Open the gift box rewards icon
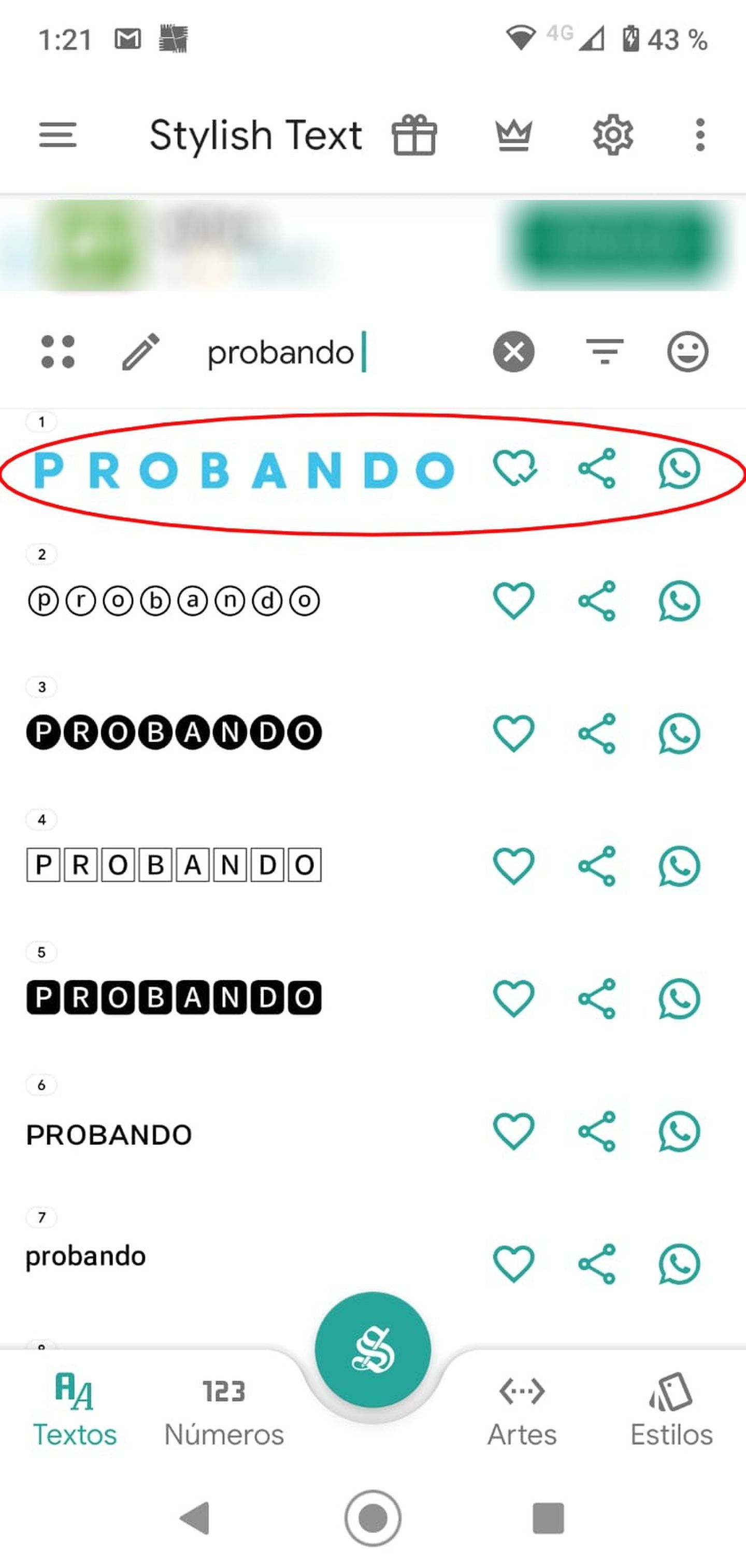 (x=414, y=135)
